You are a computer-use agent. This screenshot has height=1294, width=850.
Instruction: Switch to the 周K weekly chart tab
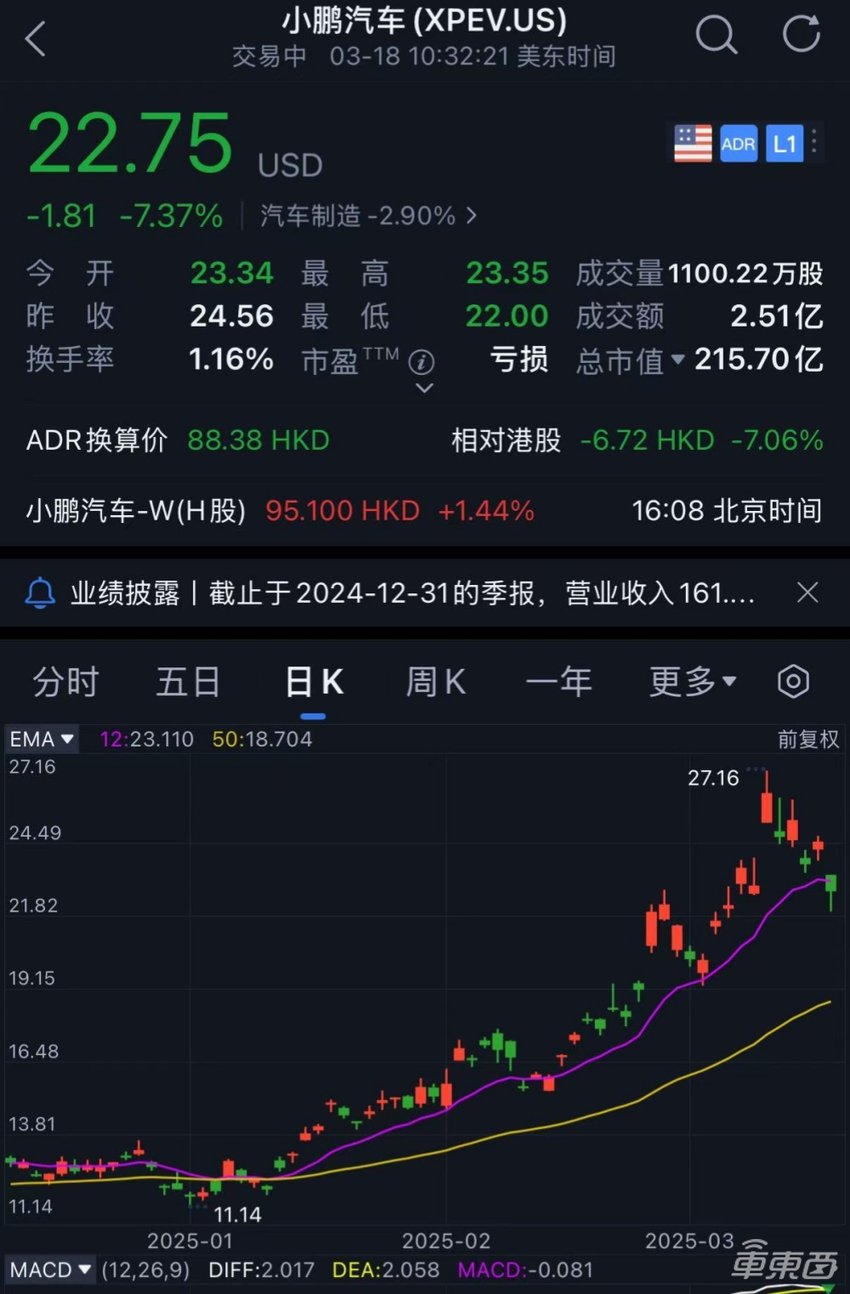pos(435,681)
